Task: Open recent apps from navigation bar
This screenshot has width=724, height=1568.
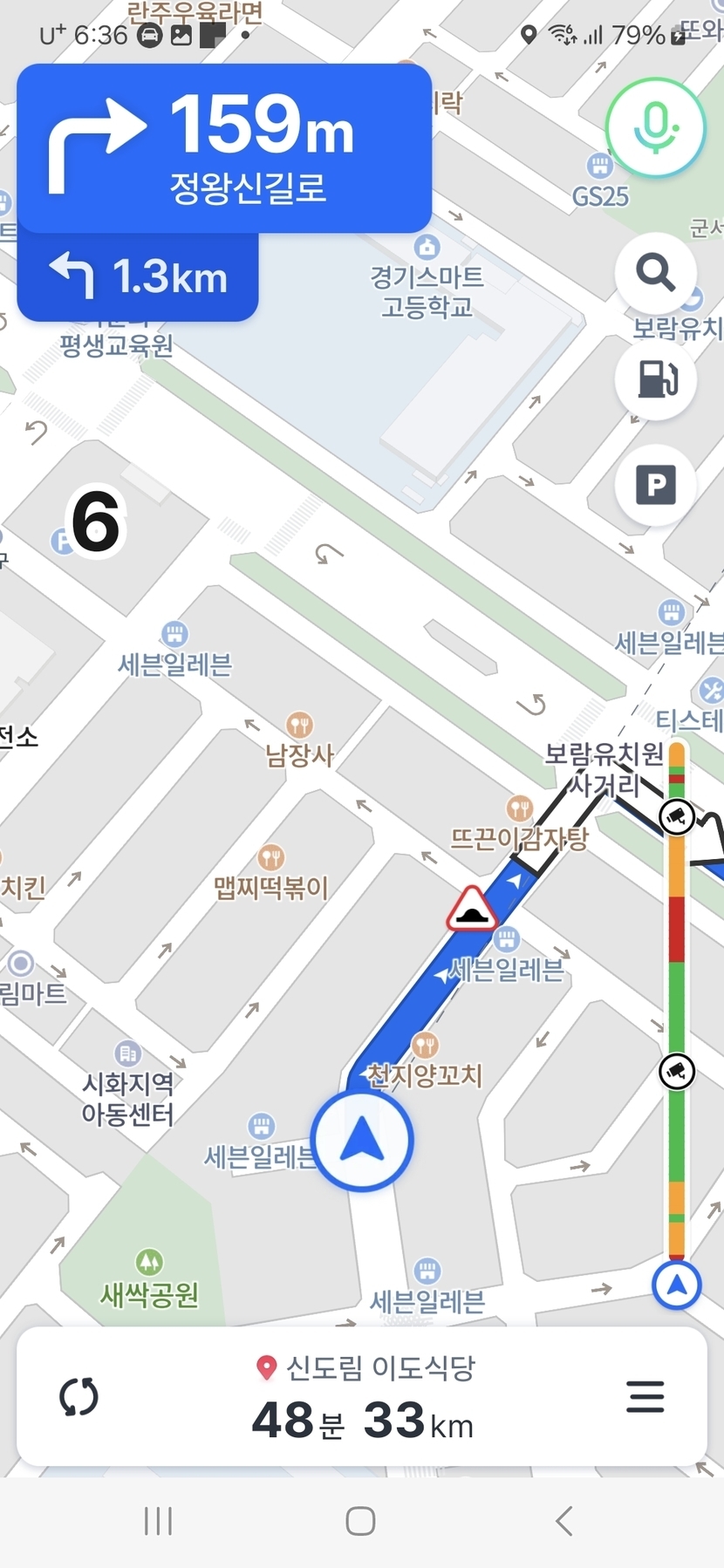Action: (158, 1521)
